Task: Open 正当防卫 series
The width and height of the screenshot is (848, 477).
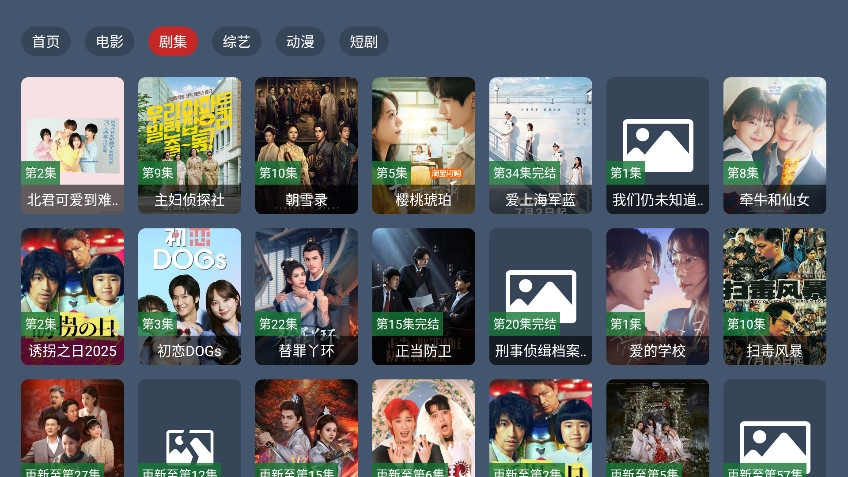Action: [424, 296]
